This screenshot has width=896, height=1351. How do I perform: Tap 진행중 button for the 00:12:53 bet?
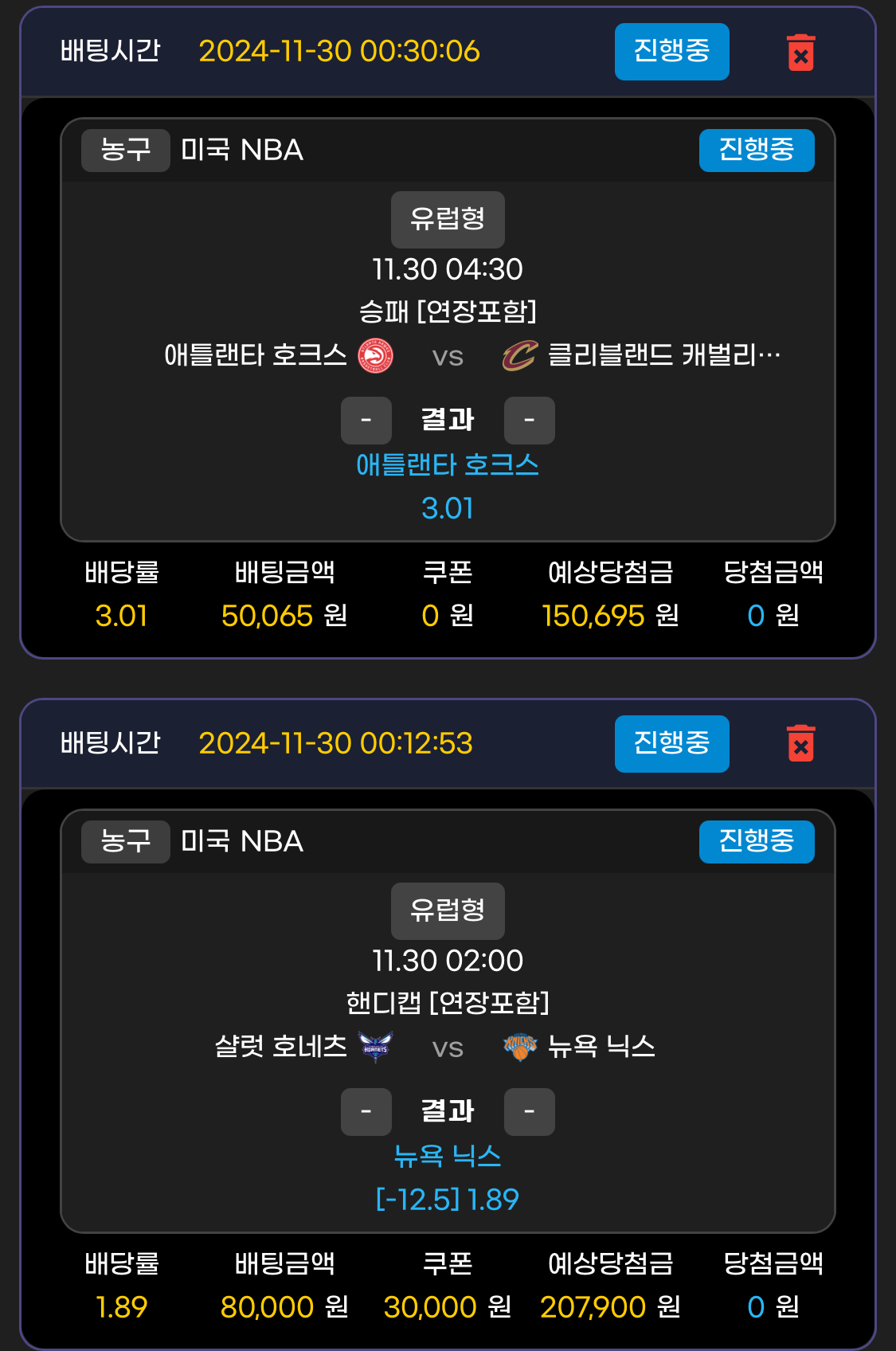[x=671, y=743]
